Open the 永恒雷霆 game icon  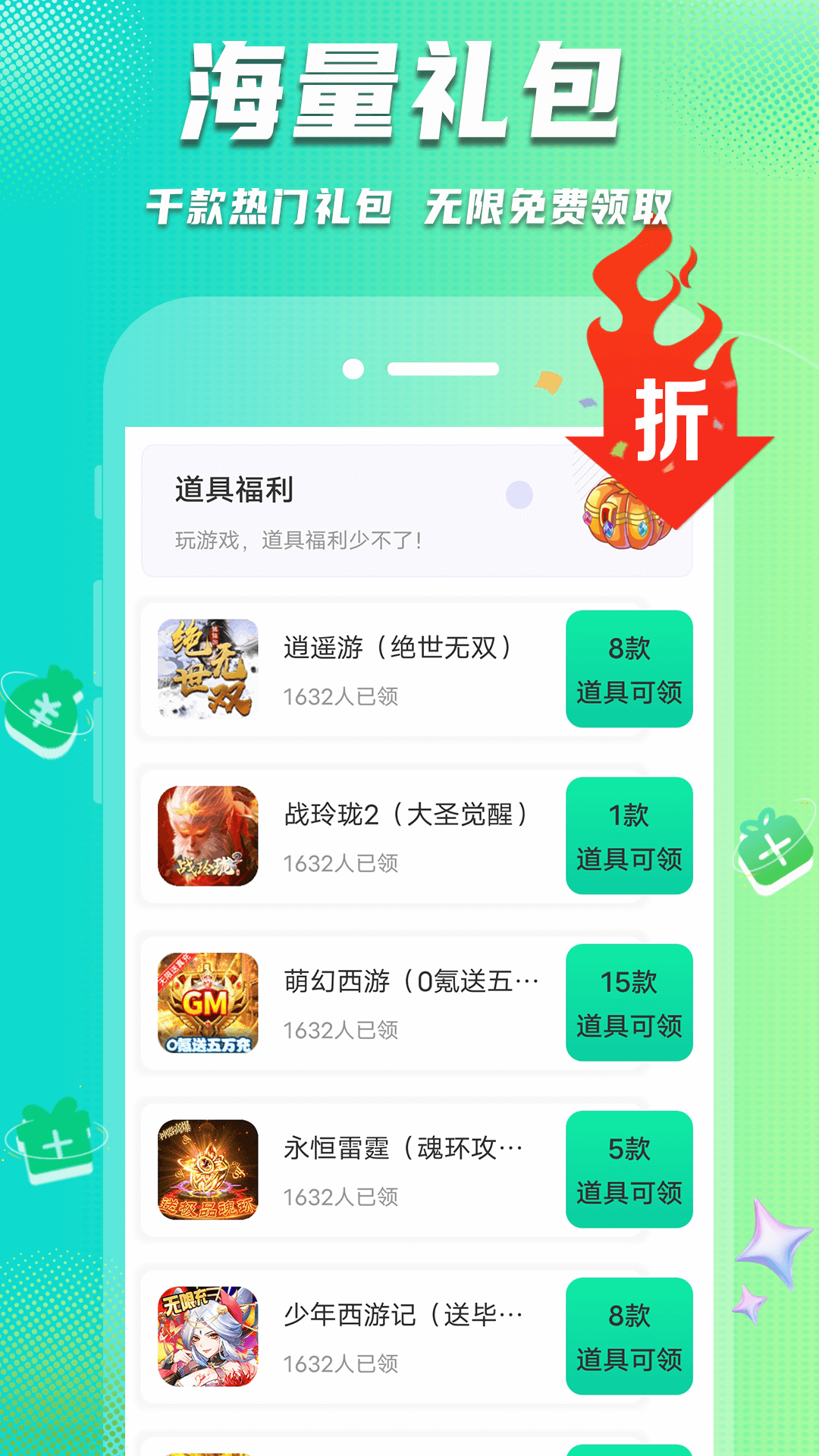coord(207,1169)
